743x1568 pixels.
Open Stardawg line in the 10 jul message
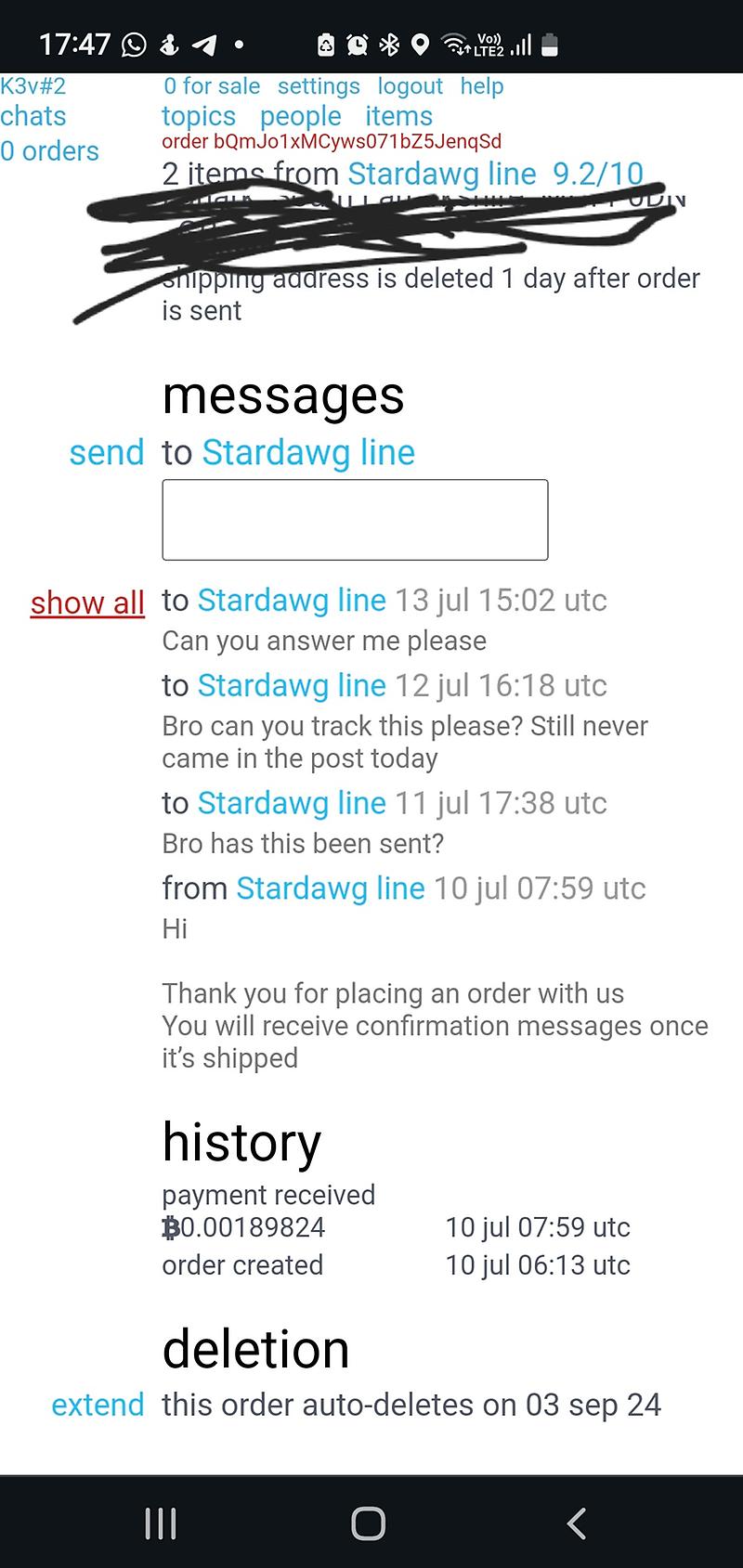pos(331,888)
